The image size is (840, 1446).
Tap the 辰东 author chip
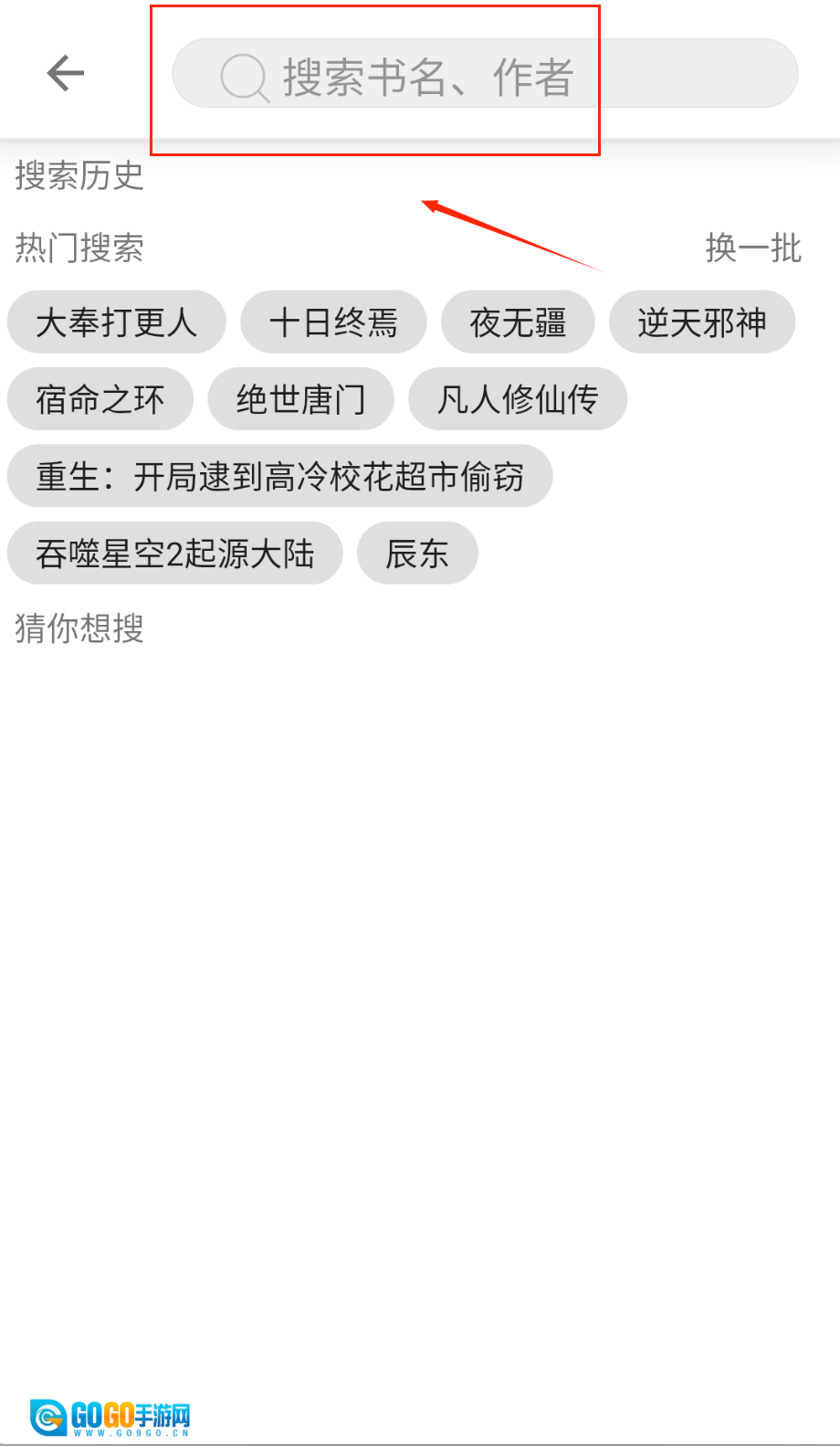click(x=417, y=554)
